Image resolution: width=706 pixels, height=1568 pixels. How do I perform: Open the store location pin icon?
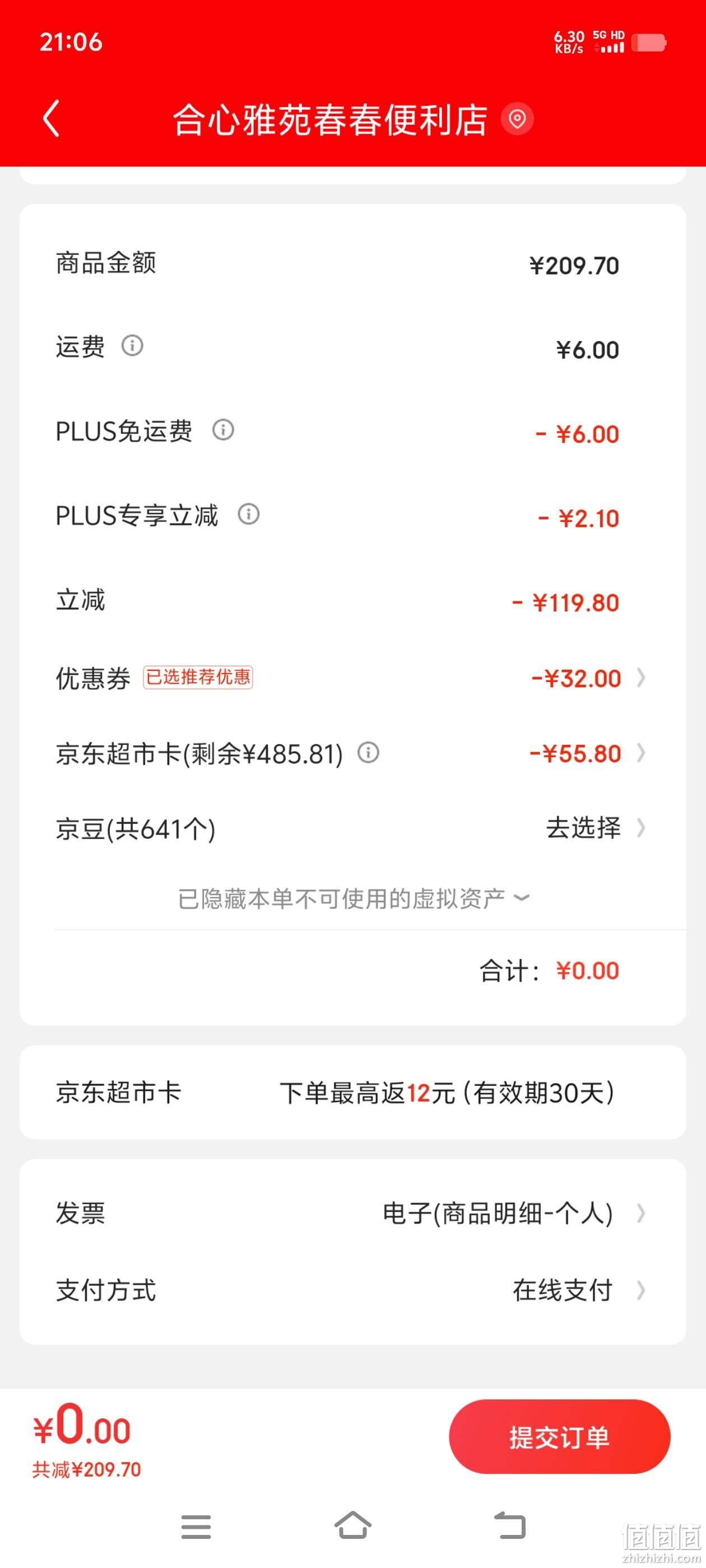517,119
